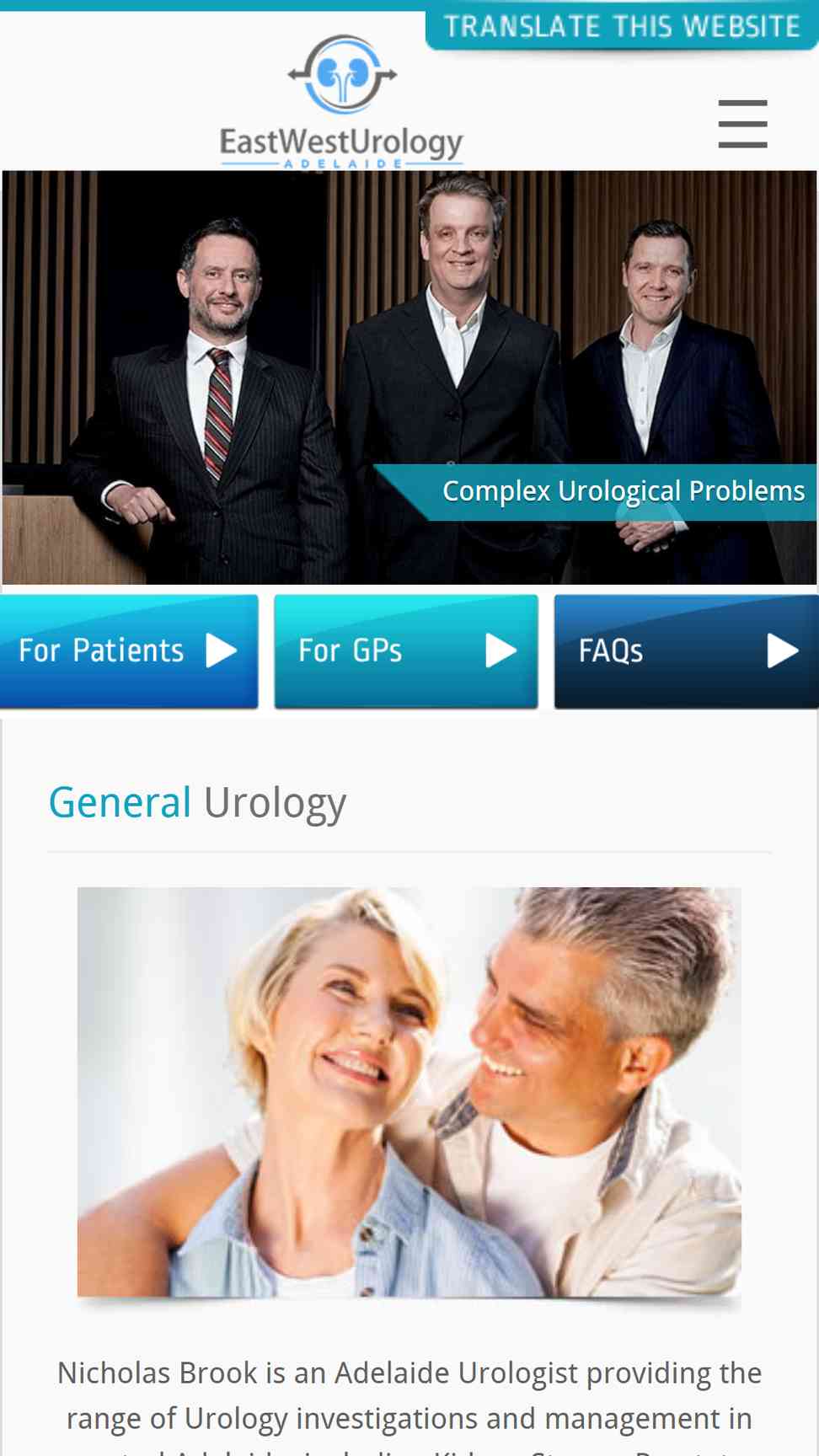Viewport: 819px width, 1456px height.
Task: Open the Complex Urological Problems banner
Action: tap(622, 491)
